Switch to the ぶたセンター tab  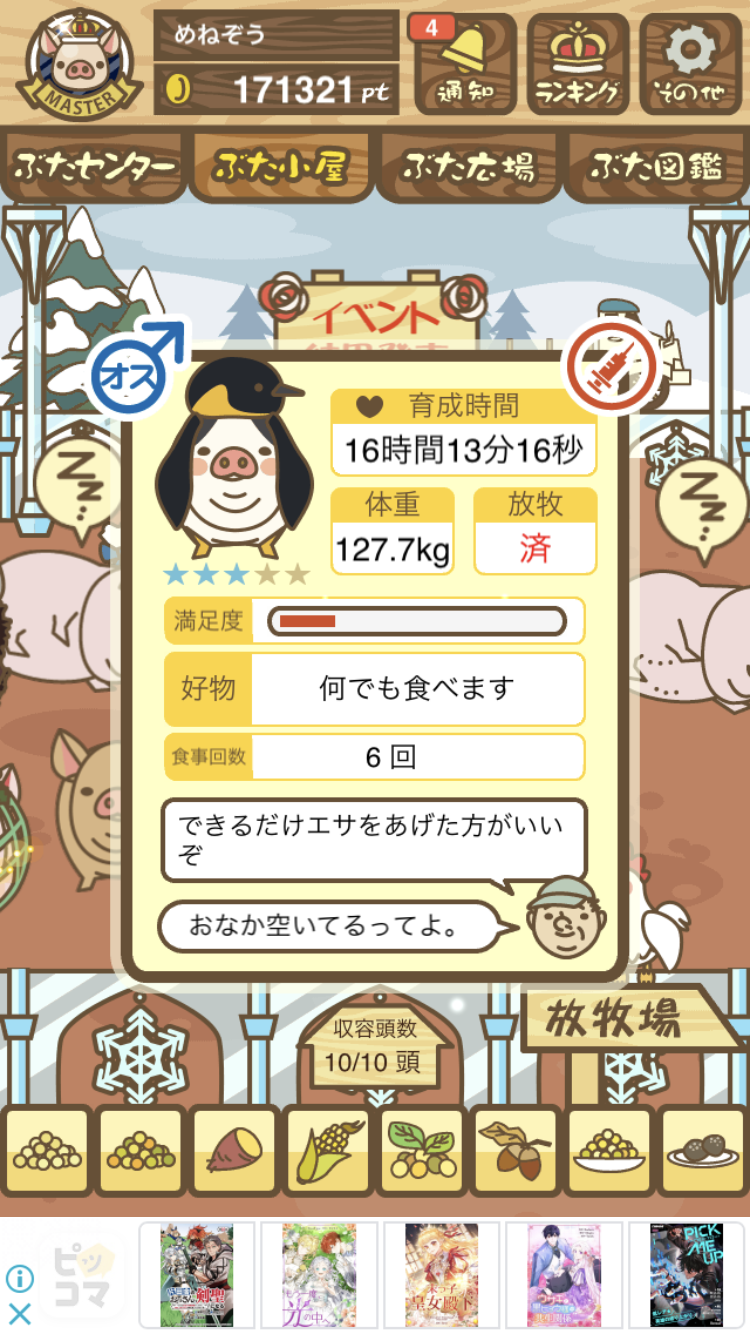94,167
